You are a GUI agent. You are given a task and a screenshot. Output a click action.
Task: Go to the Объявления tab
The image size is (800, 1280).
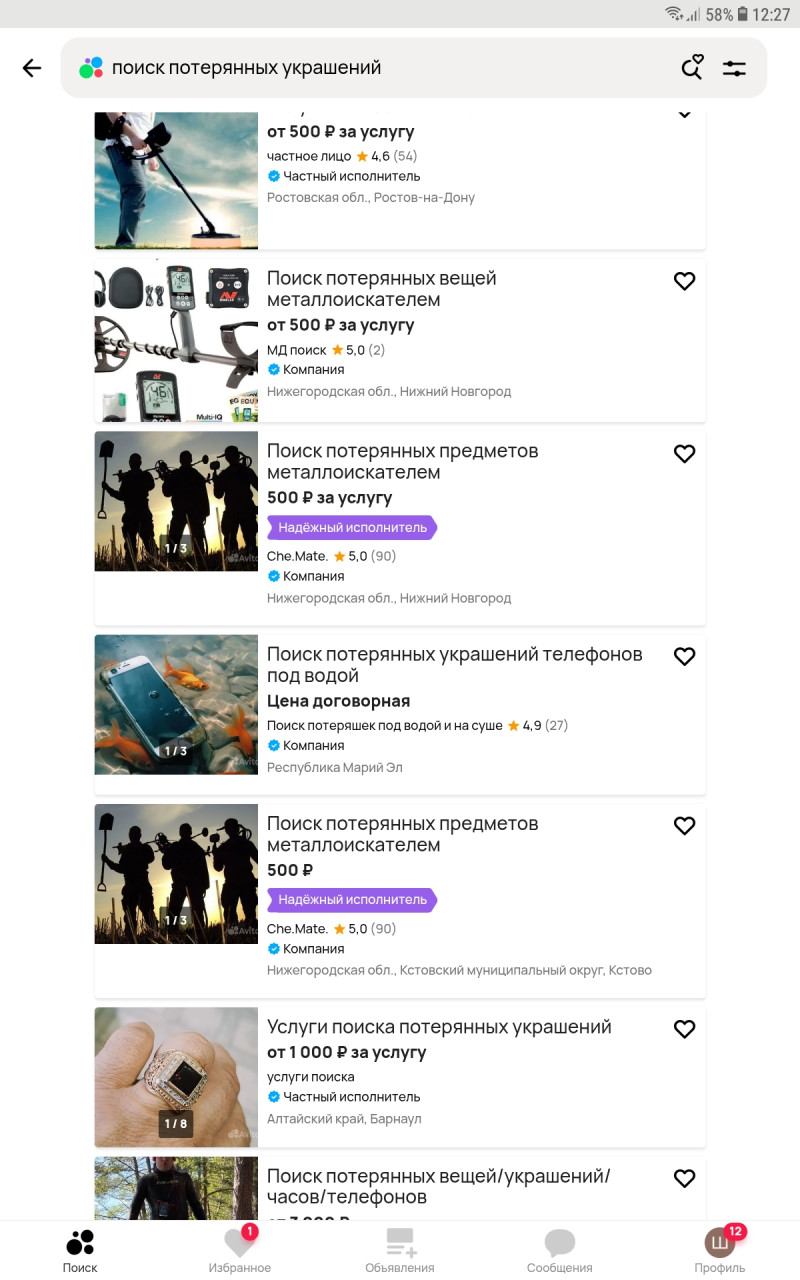(400, 1250)
